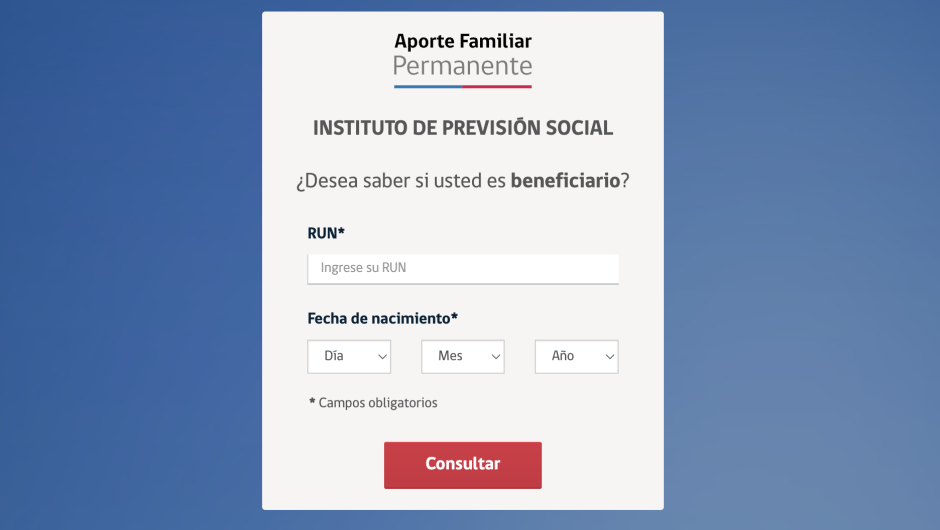This screenshot has width=940, height=530.
Task: Tap the RUN input field
Action: coord(462,268)
